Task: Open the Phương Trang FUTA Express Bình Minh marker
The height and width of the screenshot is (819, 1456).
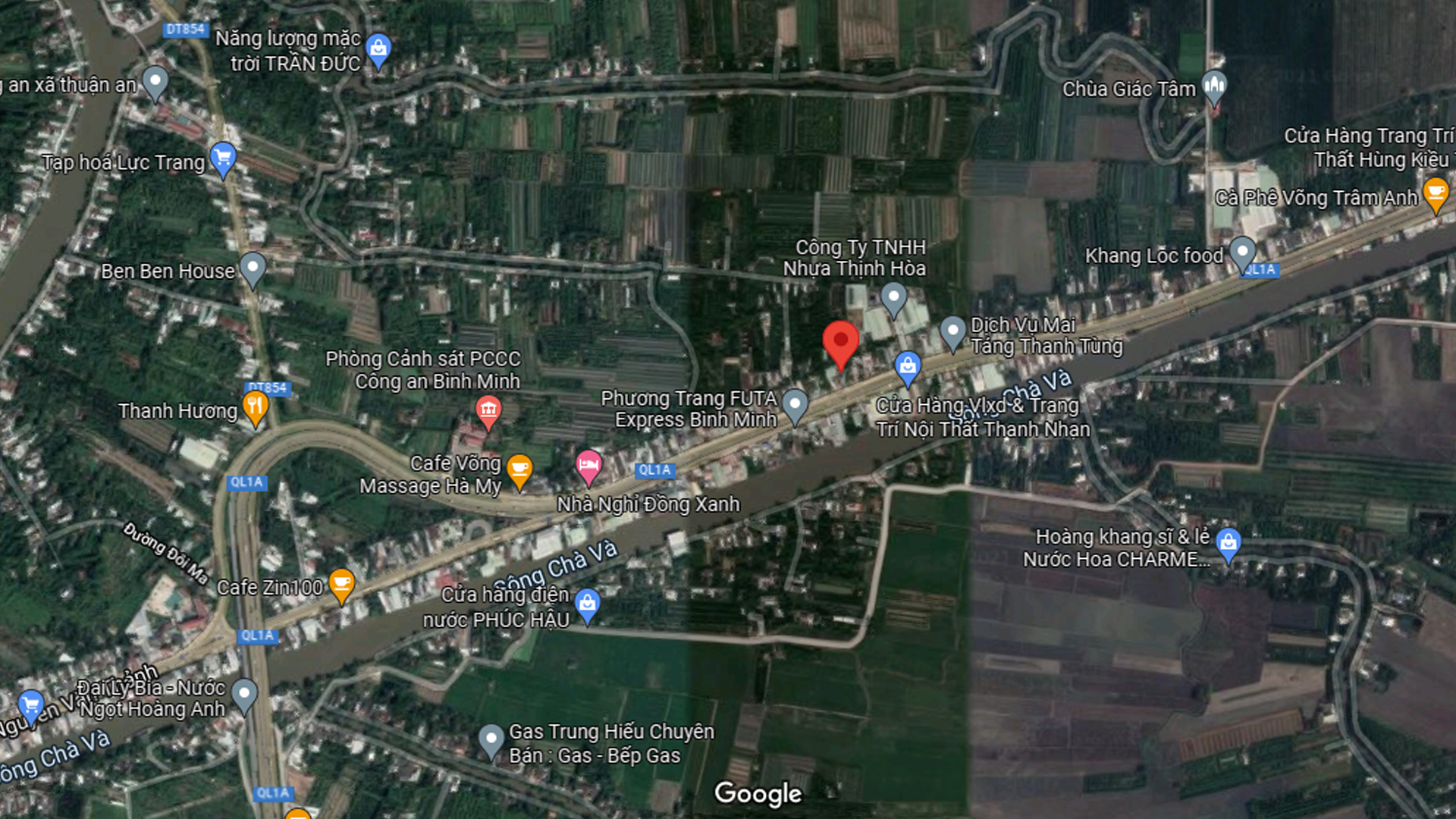Action: [x=795, y=405]
